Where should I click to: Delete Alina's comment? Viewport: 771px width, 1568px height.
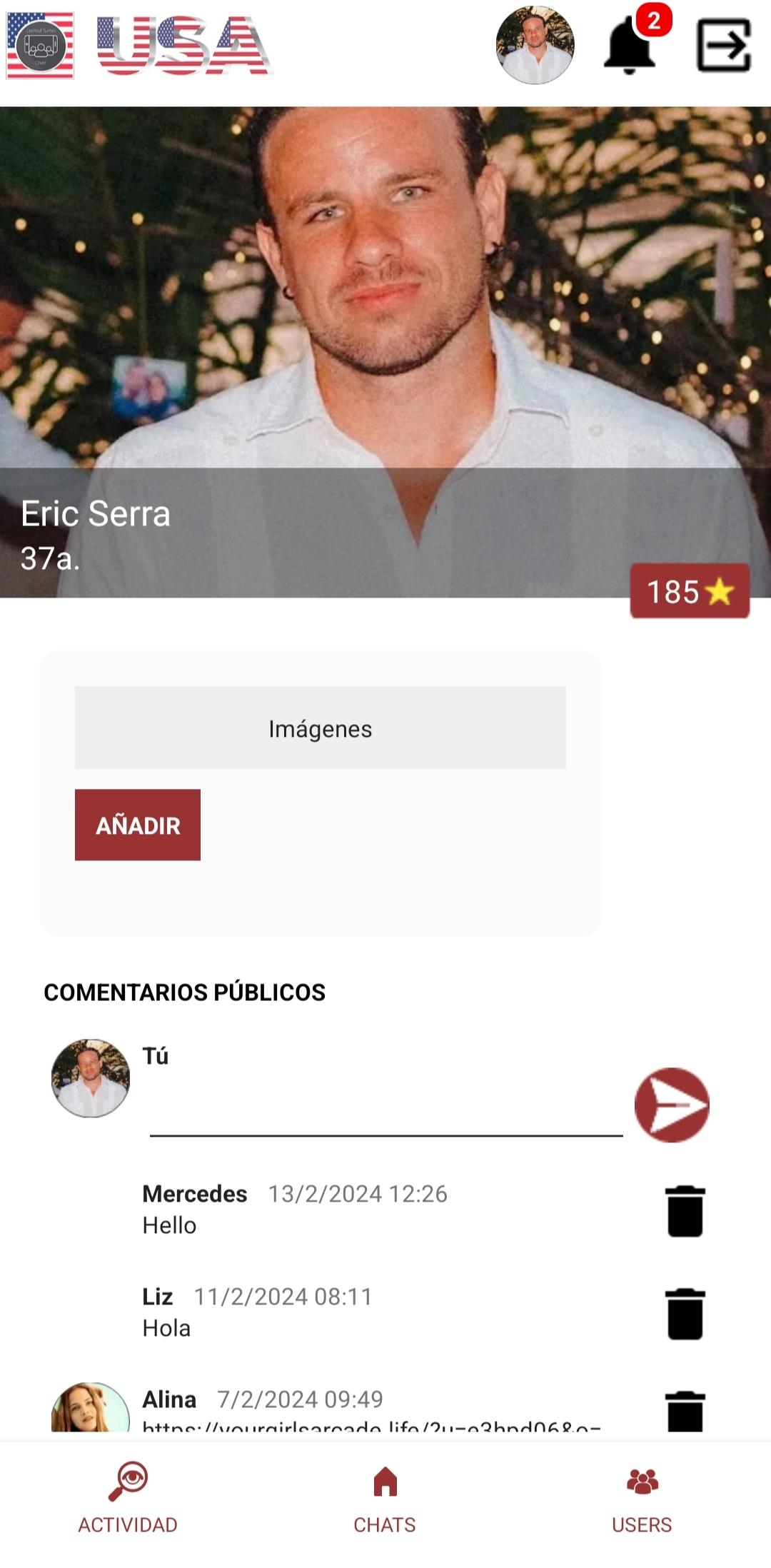pos(685,1411)
